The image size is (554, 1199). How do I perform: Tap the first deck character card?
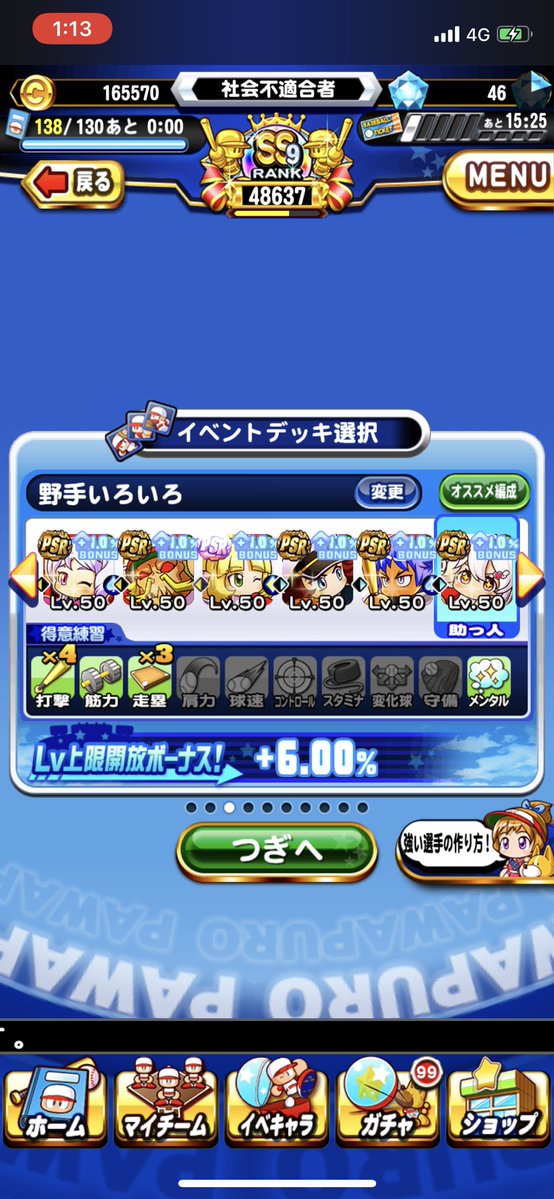[x=77, y=570]
